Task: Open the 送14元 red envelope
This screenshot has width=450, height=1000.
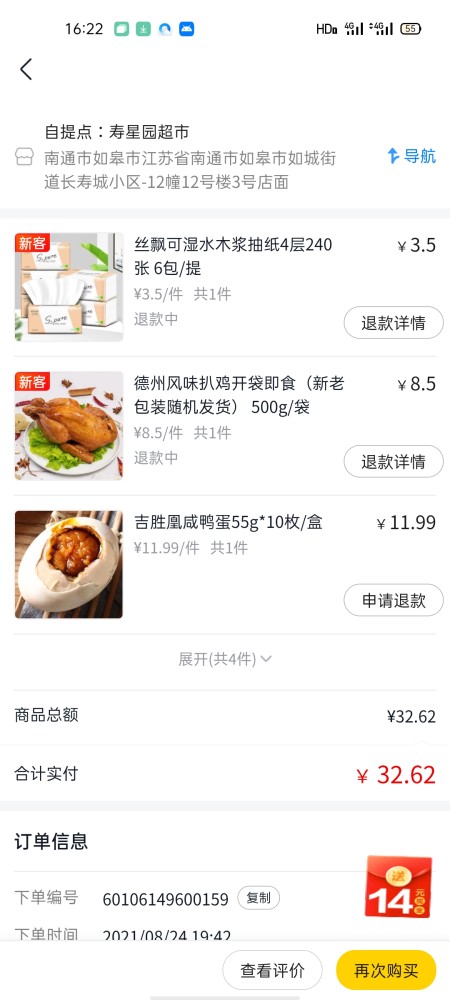Action: click(x=398, y=887)
